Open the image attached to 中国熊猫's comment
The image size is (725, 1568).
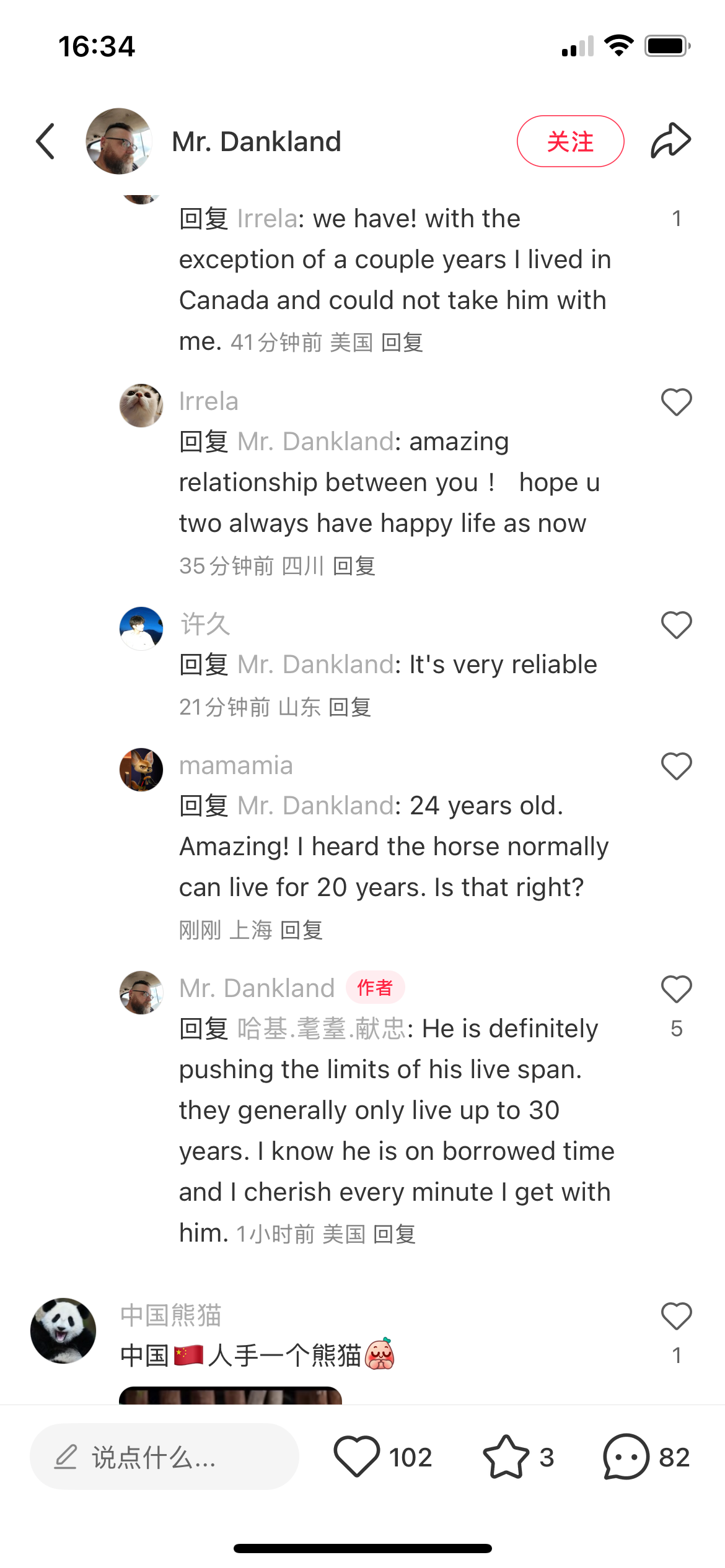230,1395
